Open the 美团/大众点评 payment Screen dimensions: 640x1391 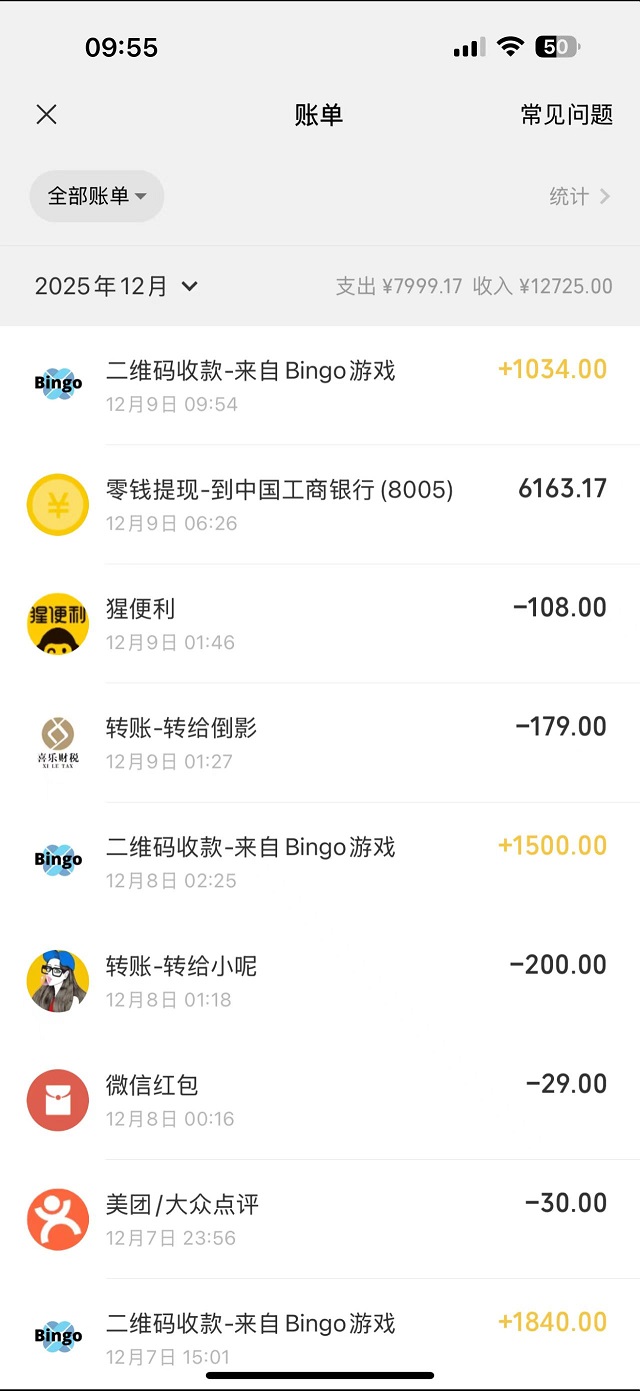(320, 1218)
